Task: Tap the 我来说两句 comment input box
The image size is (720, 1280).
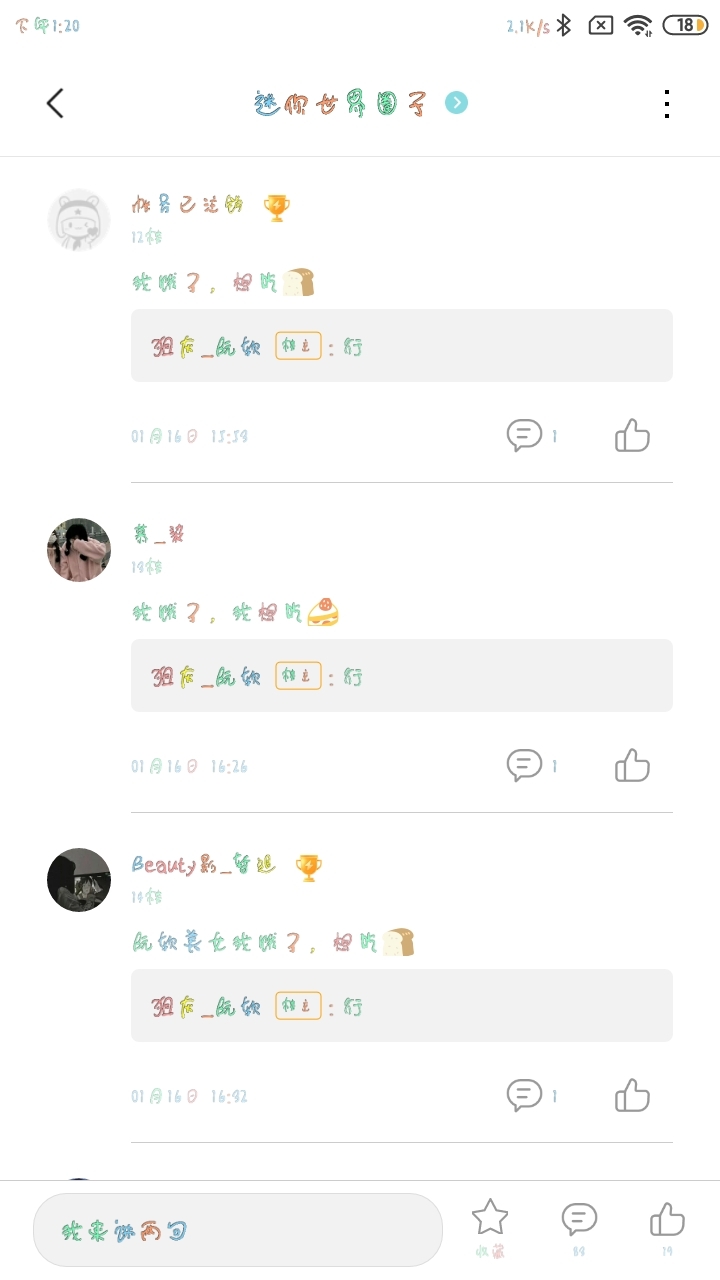Action: (x=238, y=1230)
